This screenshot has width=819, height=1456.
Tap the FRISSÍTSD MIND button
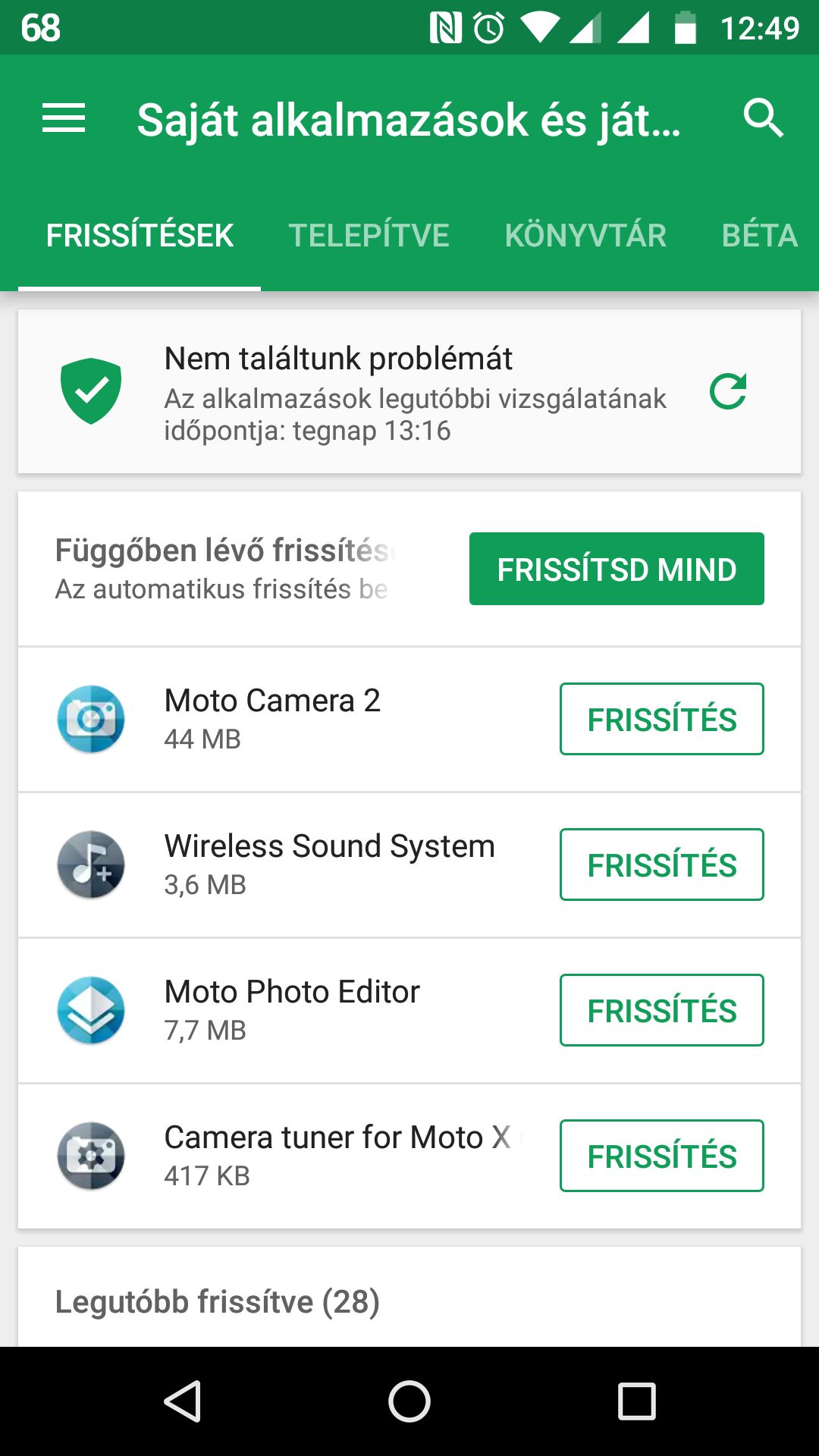[x=617, y=569]
